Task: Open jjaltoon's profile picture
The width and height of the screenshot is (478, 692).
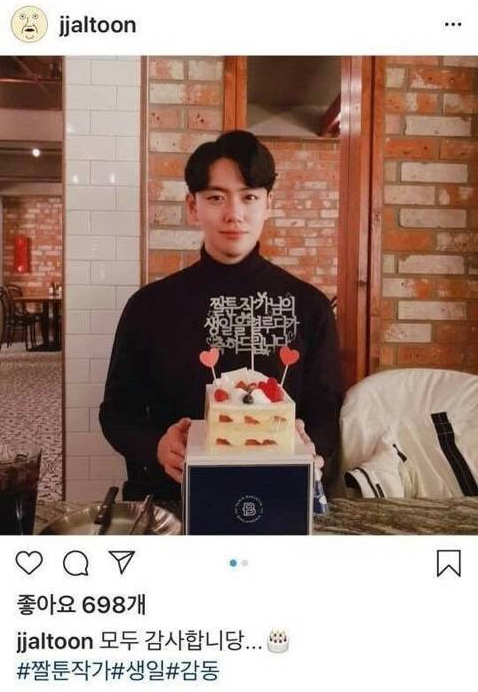Action: tap(29, 25)
